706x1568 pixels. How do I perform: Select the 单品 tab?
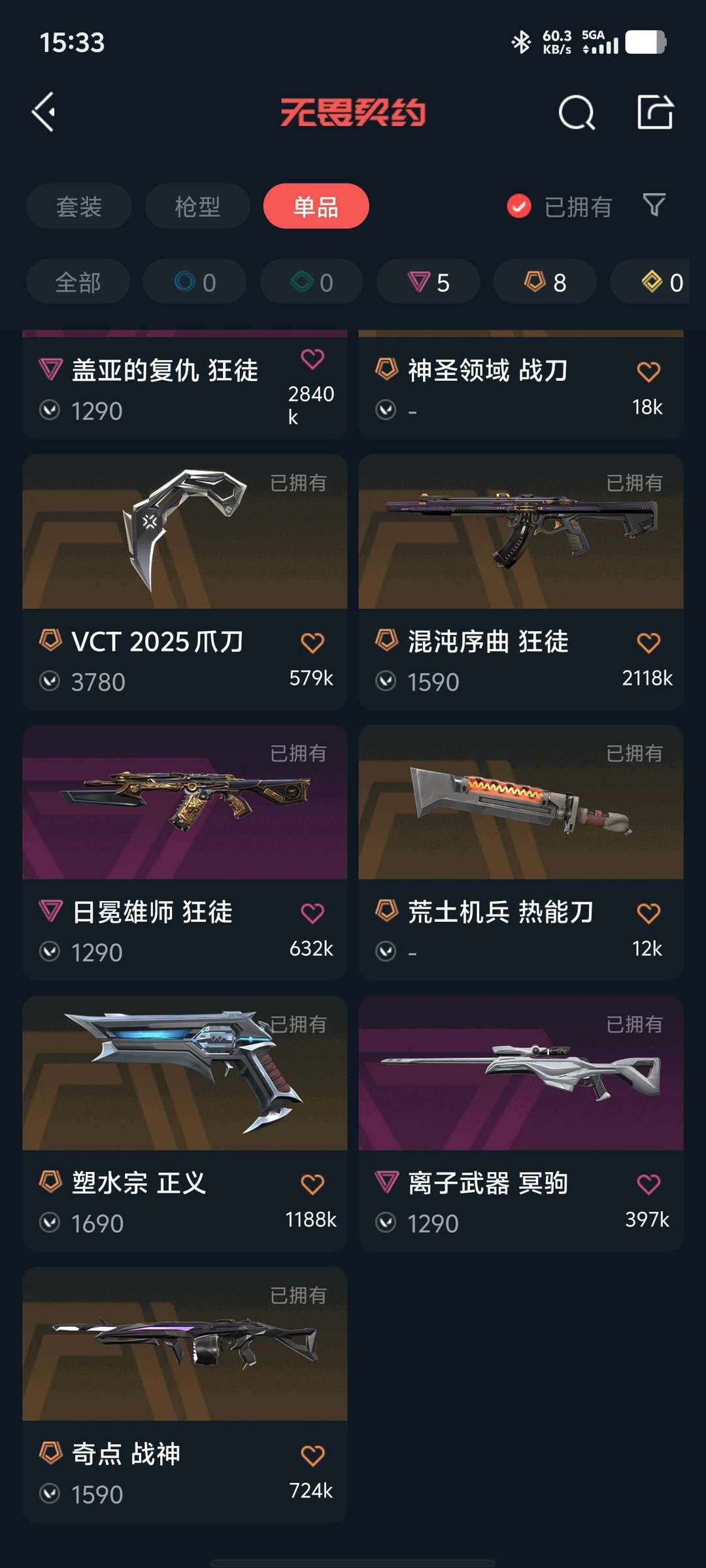click(x=316, y=206)
